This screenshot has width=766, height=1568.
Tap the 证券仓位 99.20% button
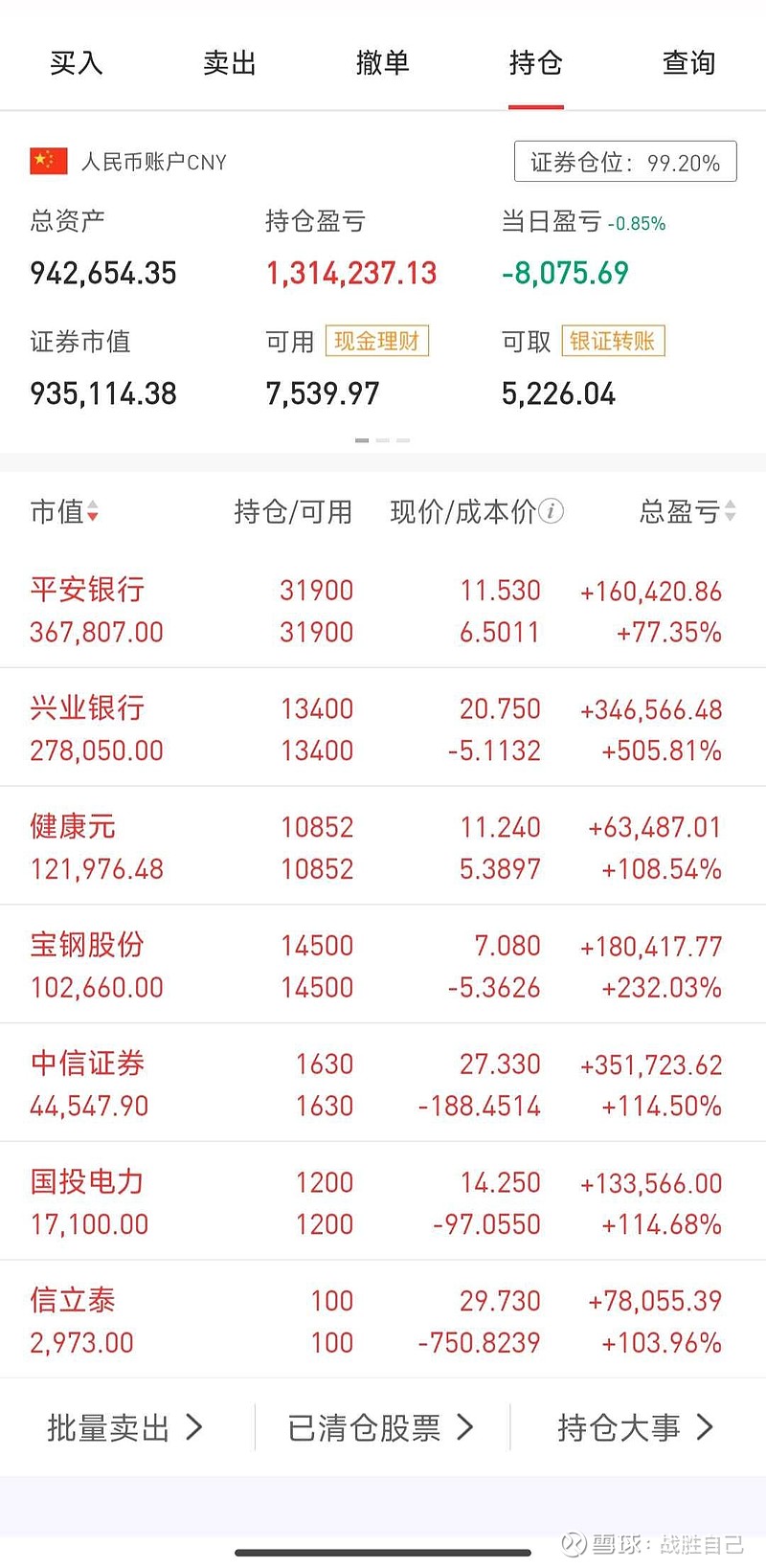(625, 162)
